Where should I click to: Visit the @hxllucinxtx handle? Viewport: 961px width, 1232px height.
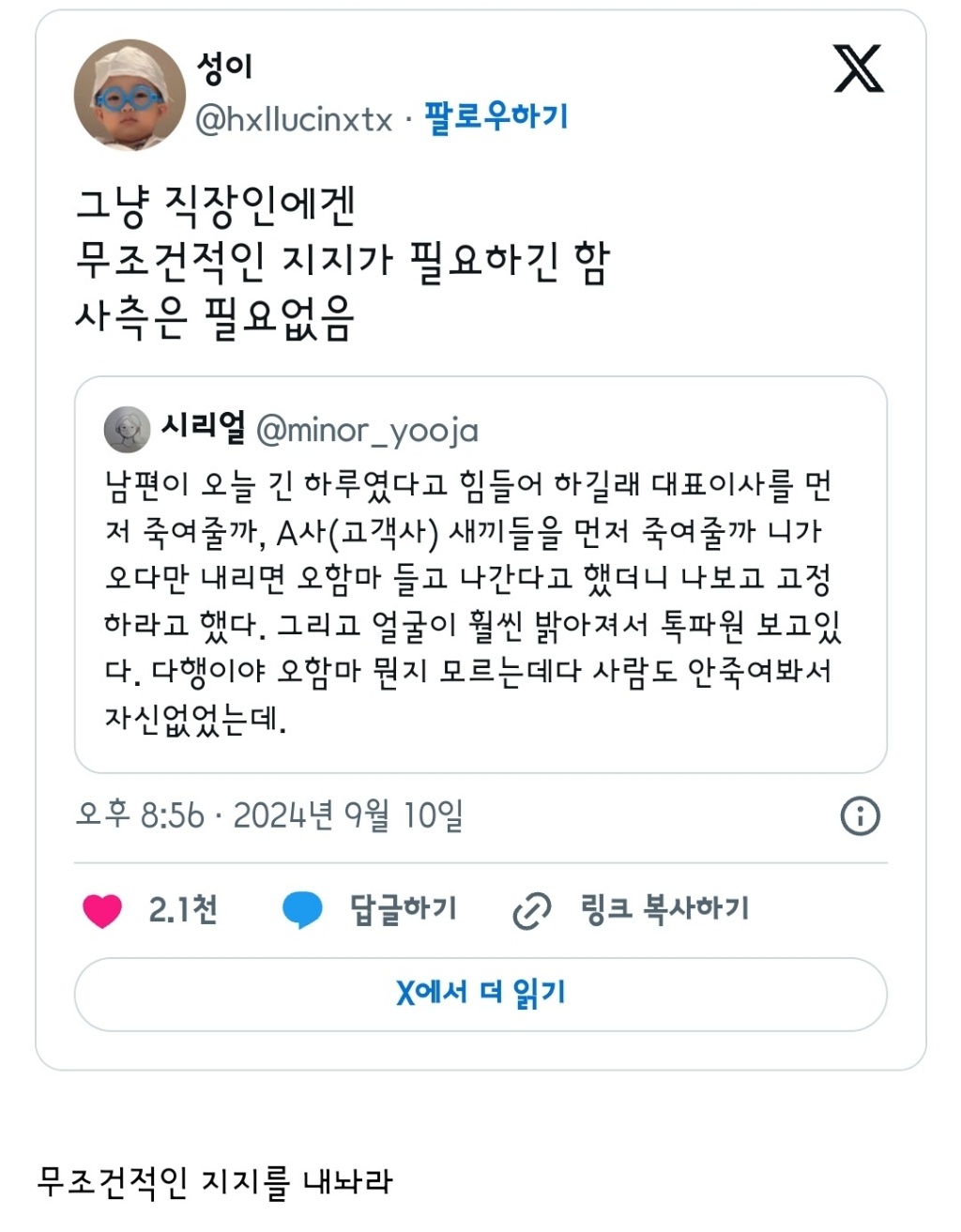tap(294, 119)
